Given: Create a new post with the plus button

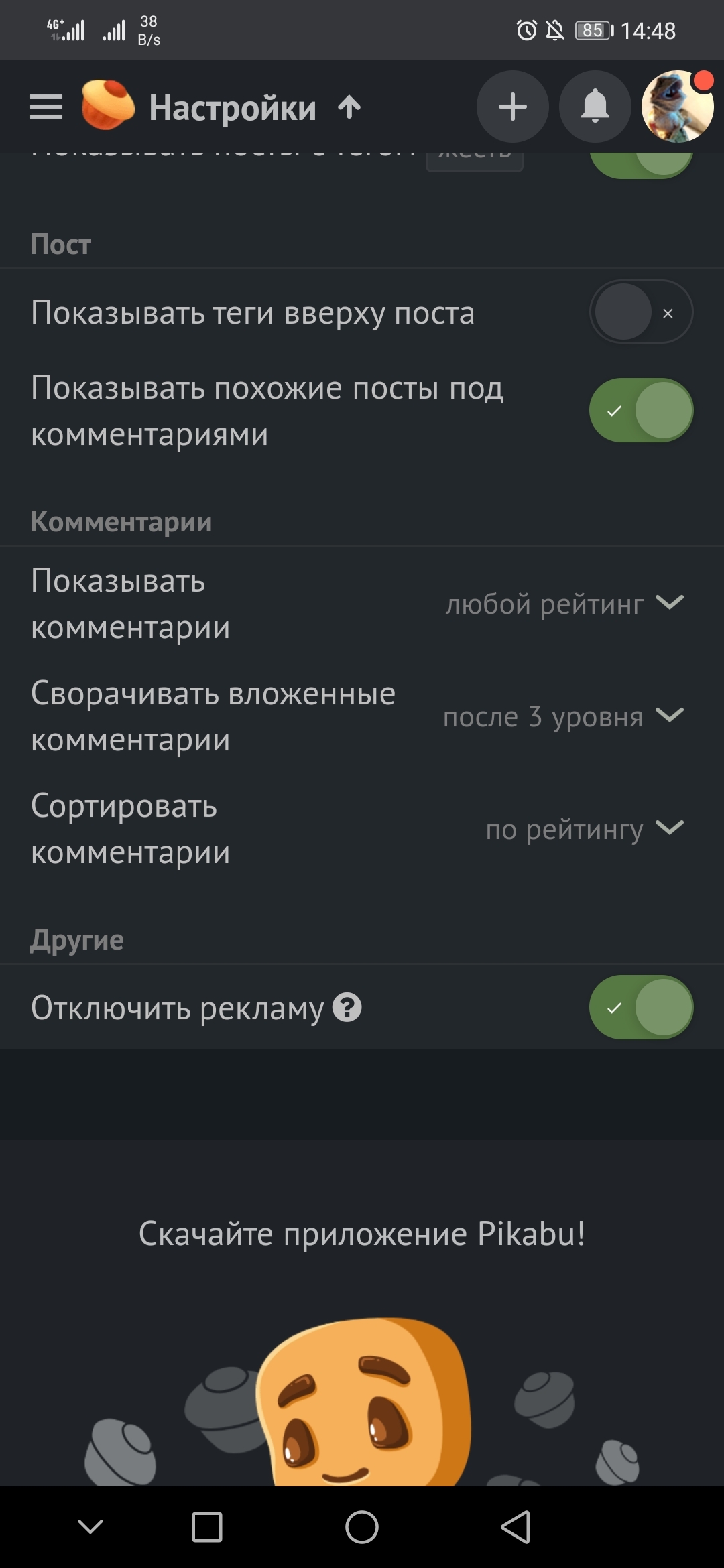Looking at the screenshot, I should (513, 107).
